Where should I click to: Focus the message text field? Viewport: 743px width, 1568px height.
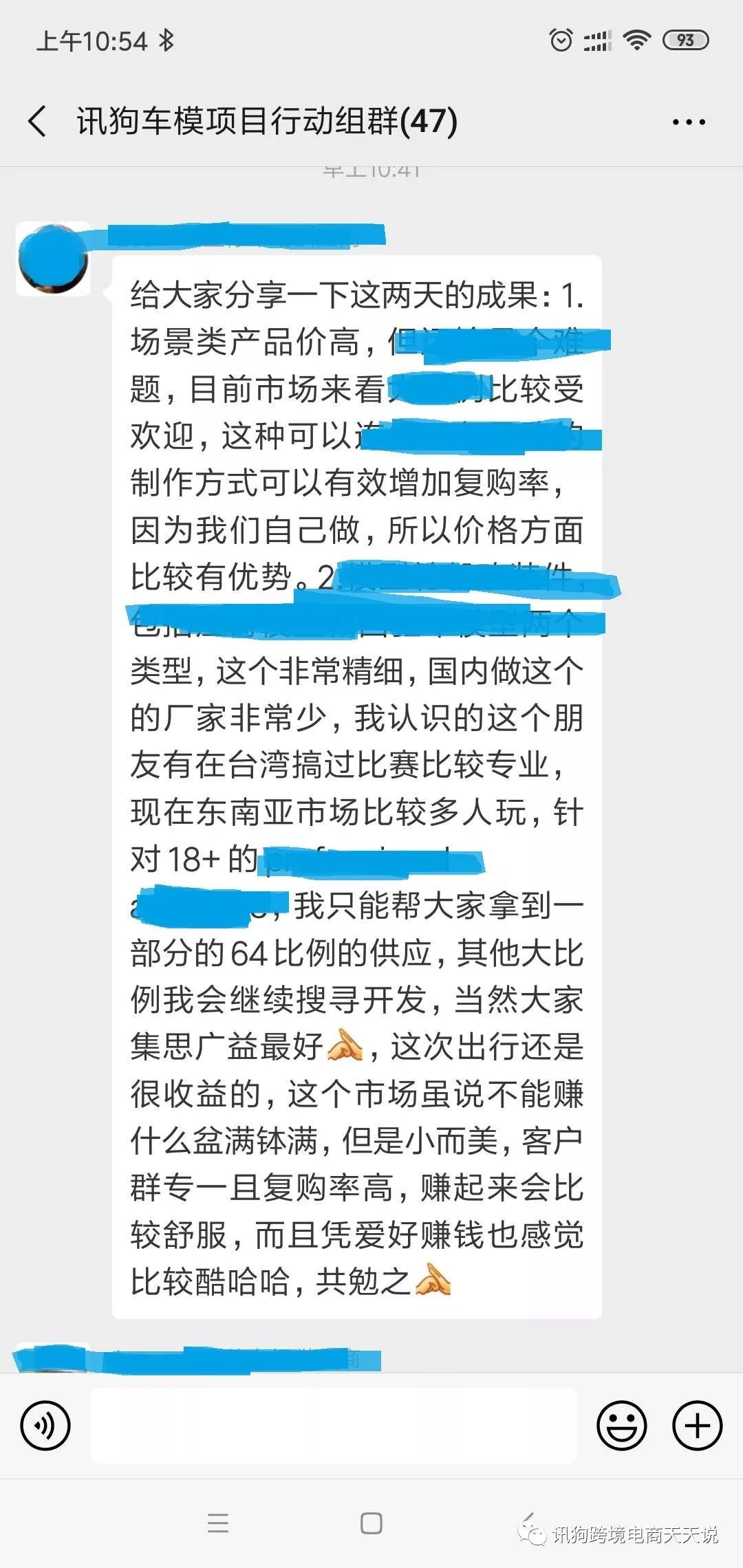click(x=334, y=1426)
